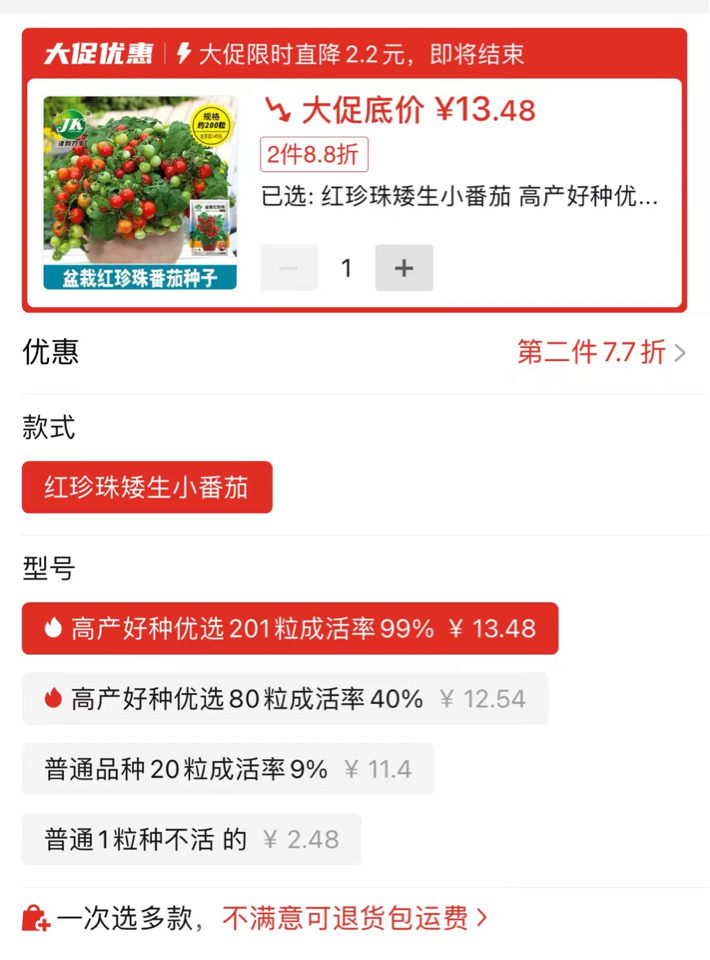Choose the 80粒成活率40% option

(285, 699)
